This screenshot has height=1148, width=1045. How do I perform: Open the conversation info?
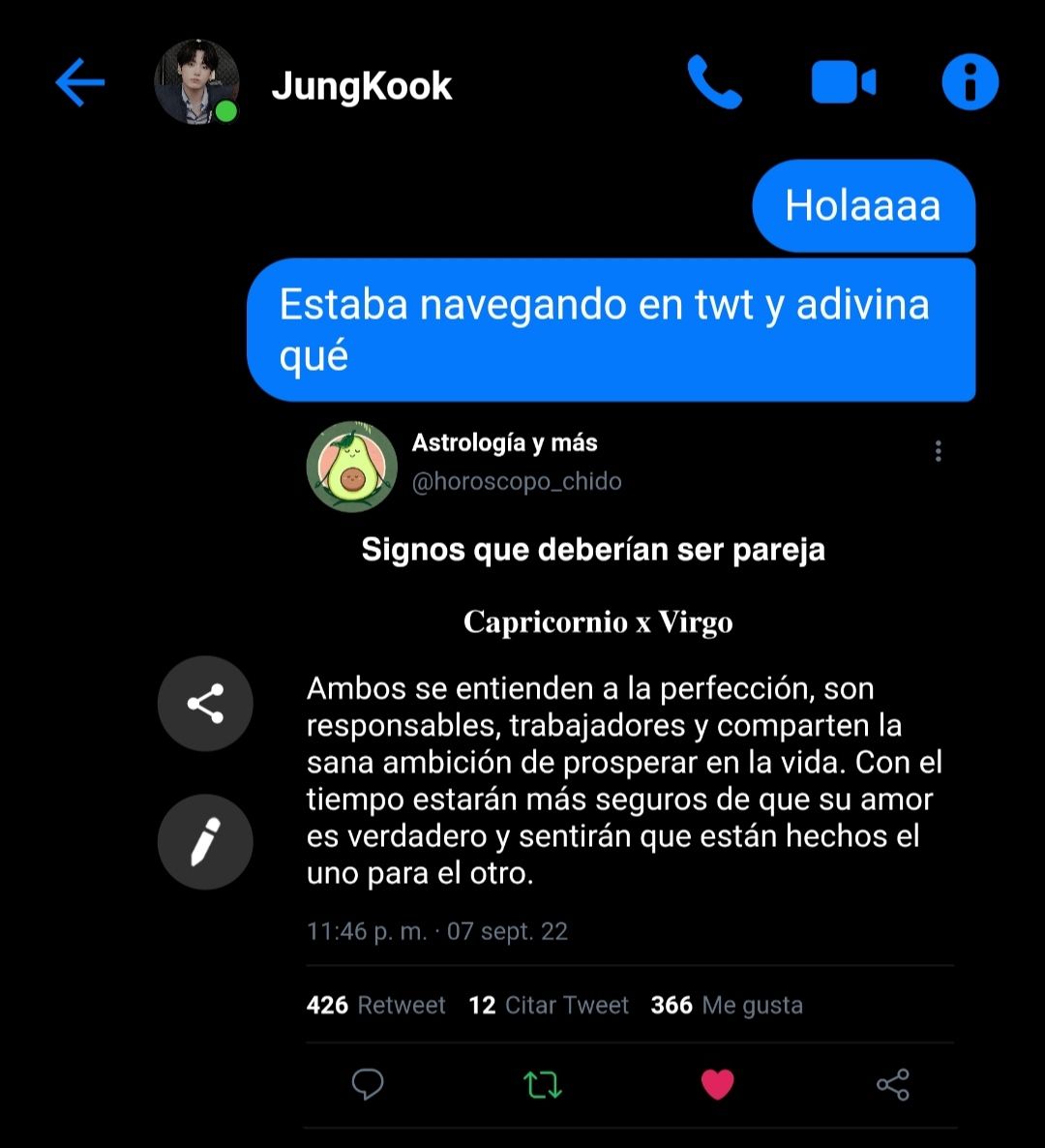coord(970,83)
